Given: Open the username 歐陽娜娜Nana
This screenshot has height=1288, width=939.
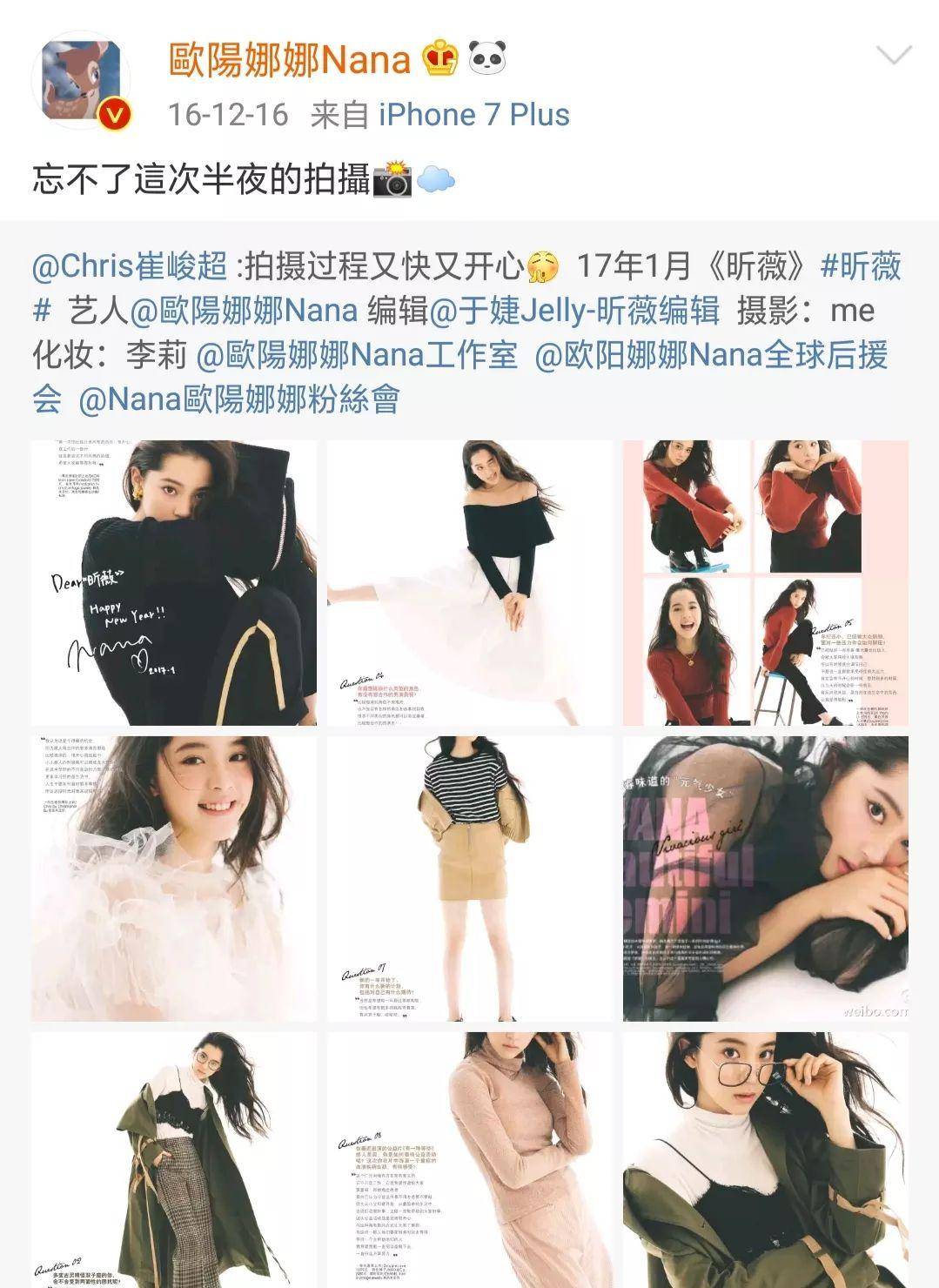Looking at the screenshot, I should click(288, 59).
